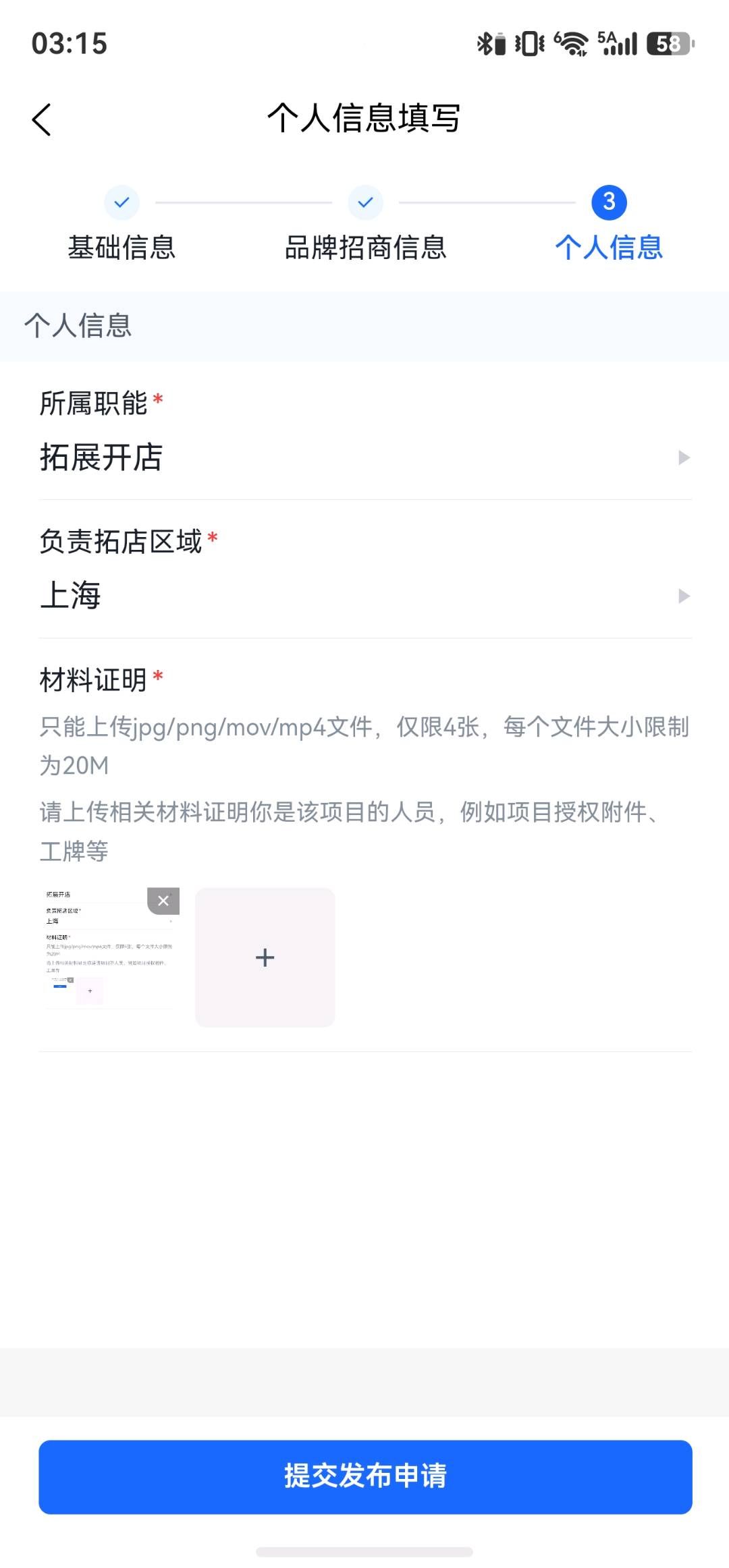Remove the uploaded proof image
The image size is (729, 1568).
[163, 901]
